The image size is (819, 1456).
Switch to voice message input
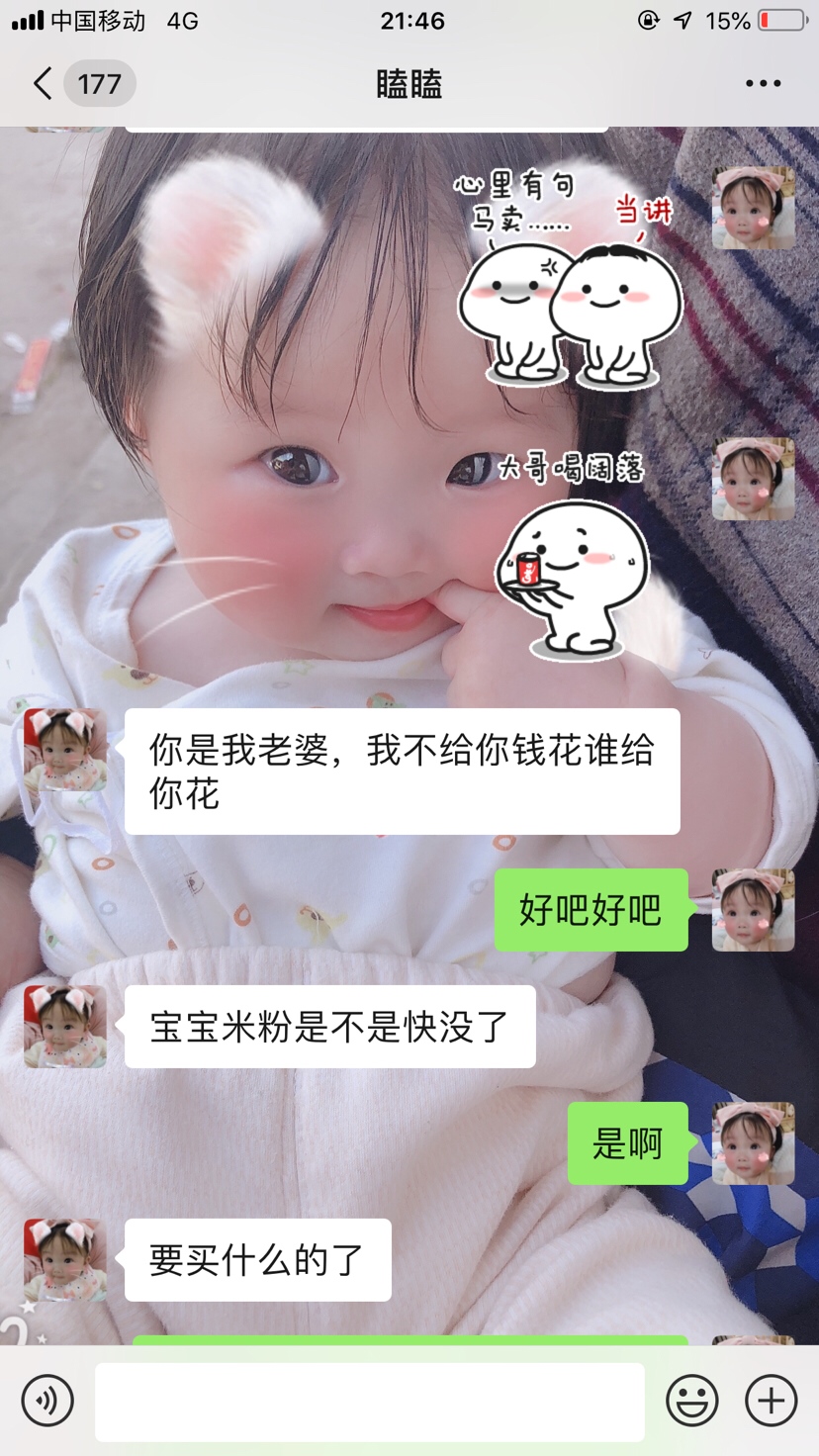47,1401
